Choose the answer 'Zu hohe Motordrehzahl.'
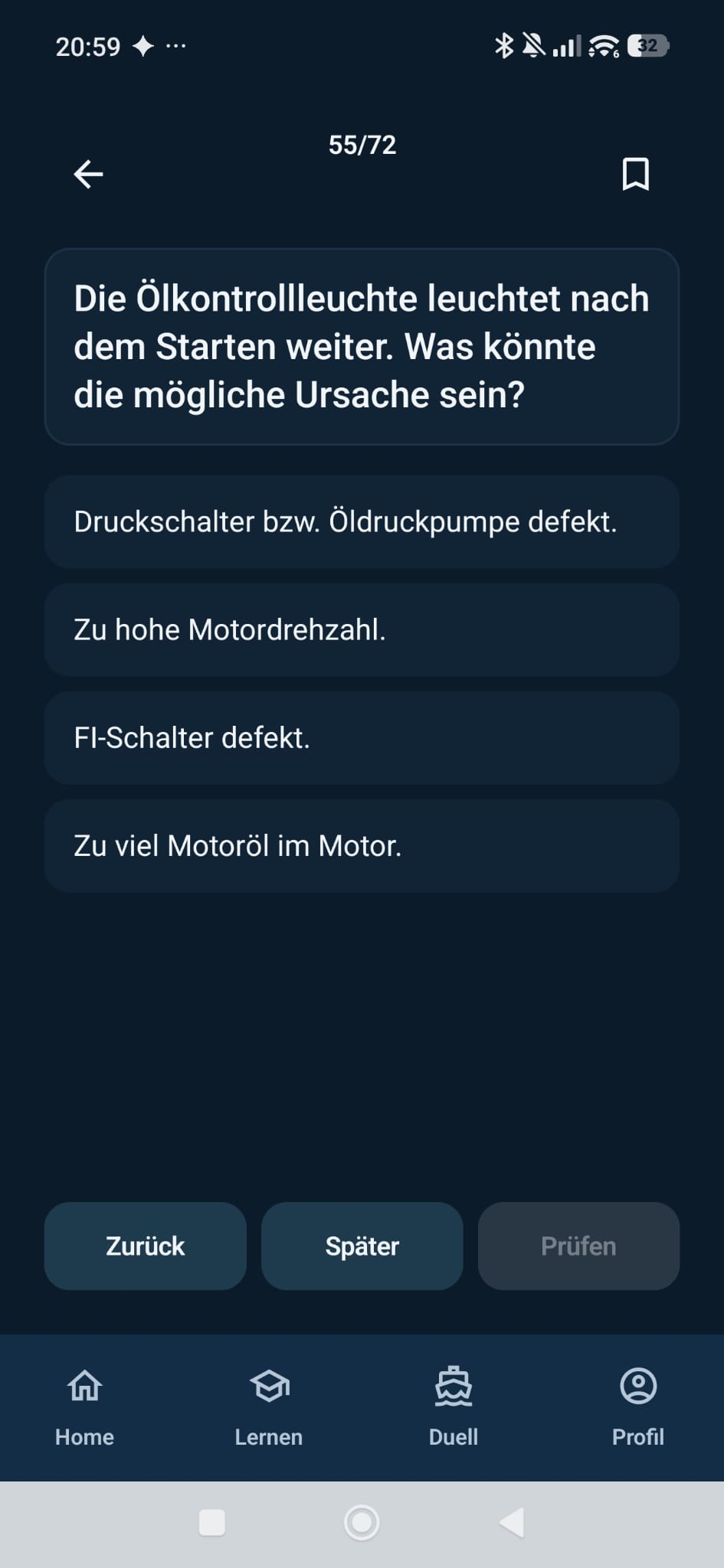724x1568 pixels. pyautogui.click(x=362, y=629)
